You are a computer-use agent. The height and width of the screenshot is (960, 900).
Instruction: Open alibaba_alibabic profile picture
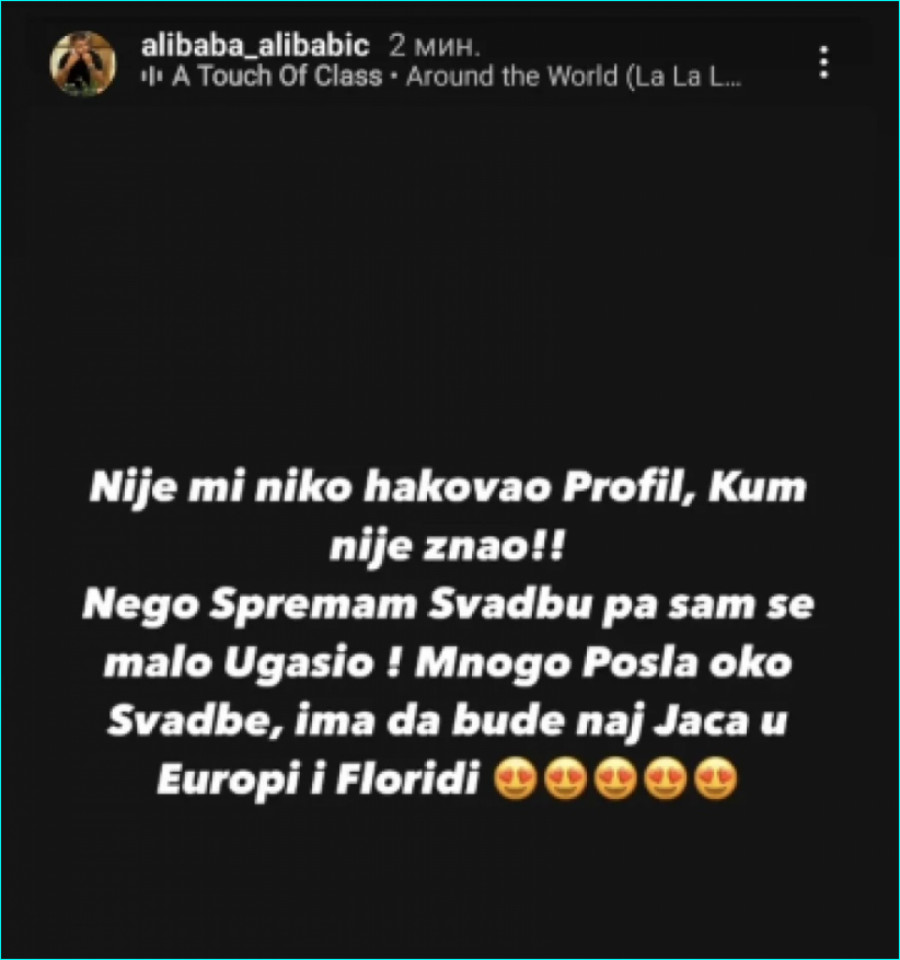[x=83, y=63]
